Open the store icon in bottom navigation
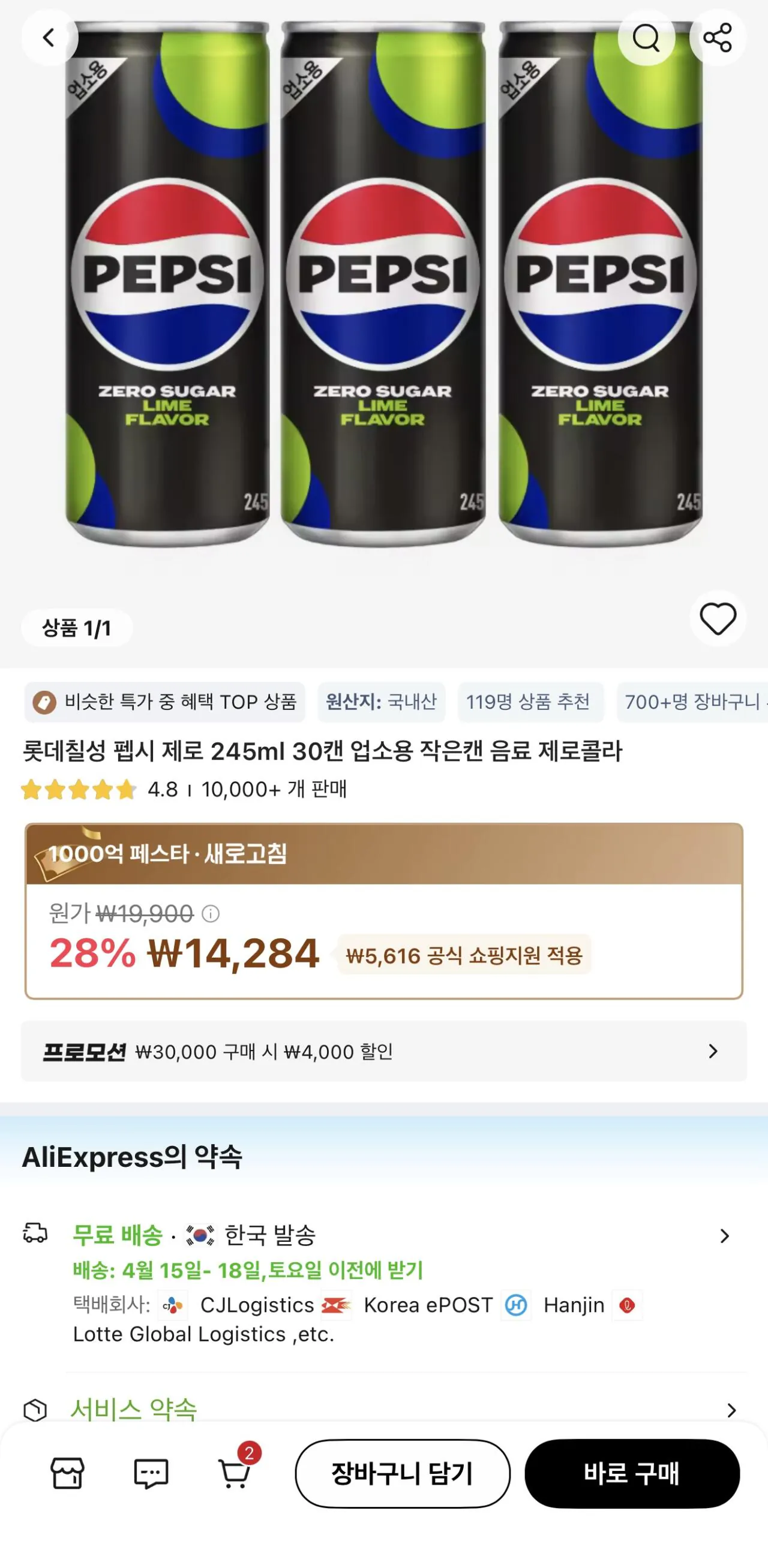The image size is (768, 1568). coord(67,1474)
